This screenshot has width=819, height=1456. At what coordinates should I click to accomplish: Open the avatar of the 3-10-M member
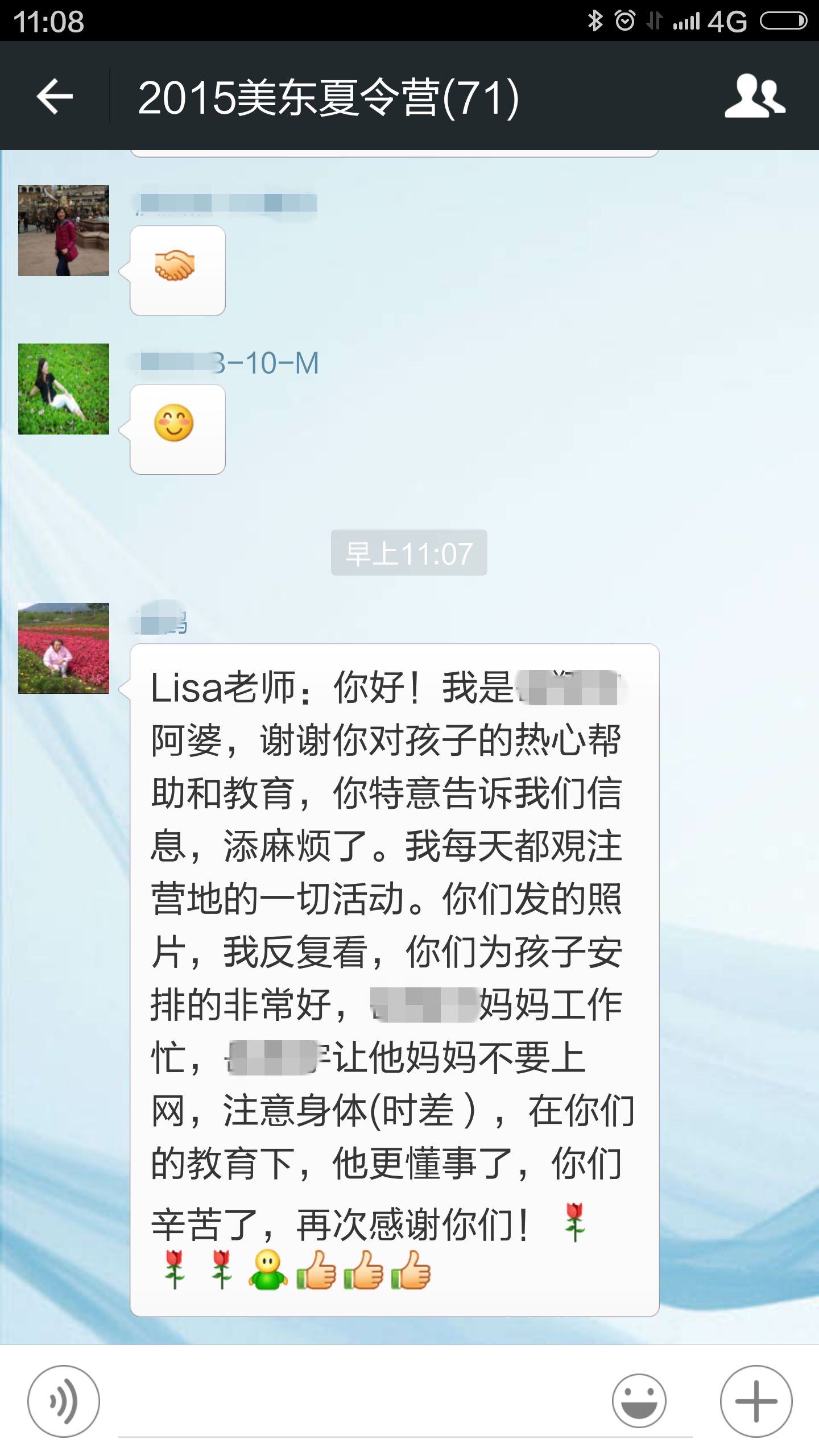point(64,389)
